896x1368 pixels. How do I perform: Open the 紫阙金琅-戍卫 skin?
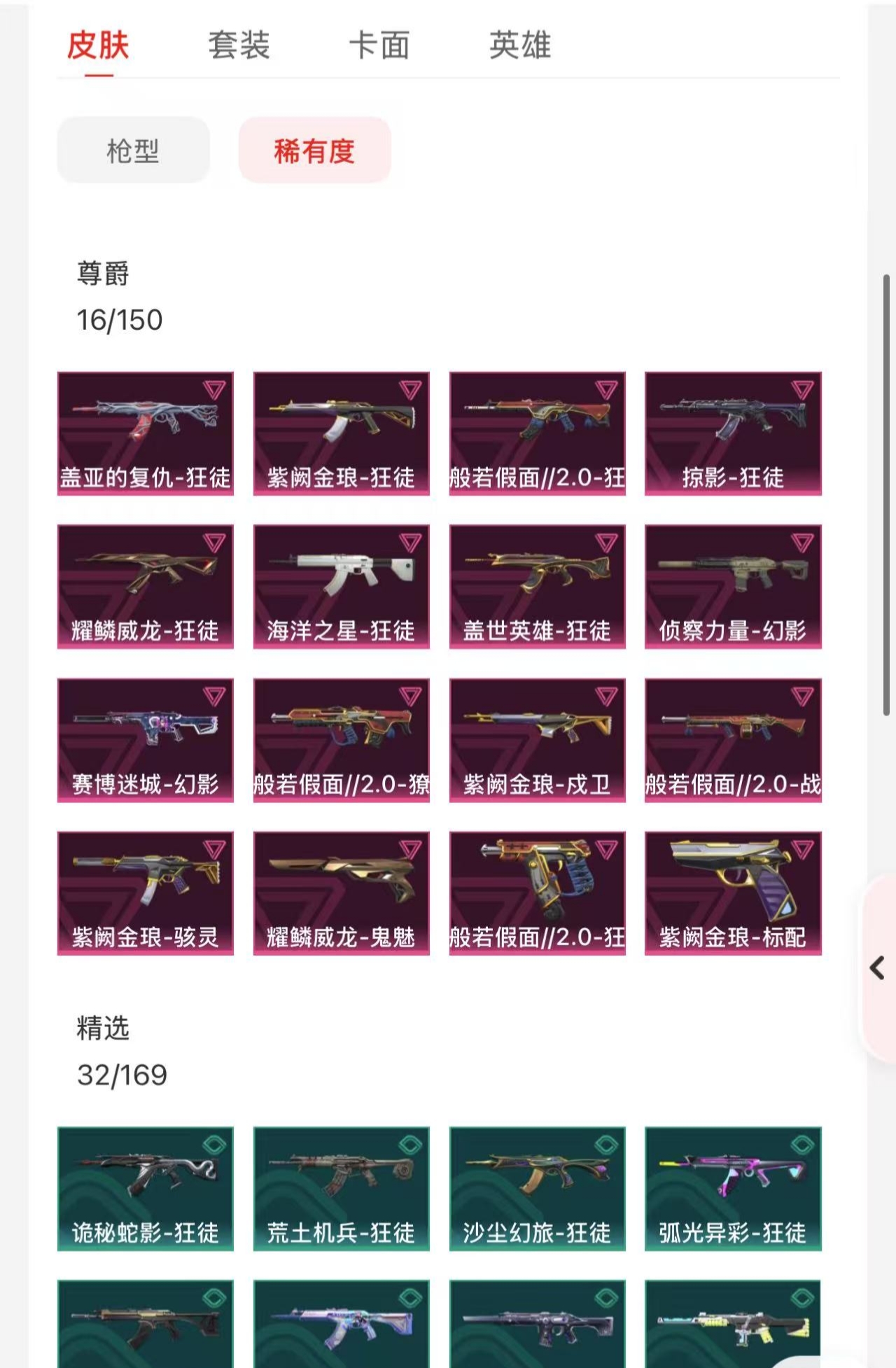(537, 740)
